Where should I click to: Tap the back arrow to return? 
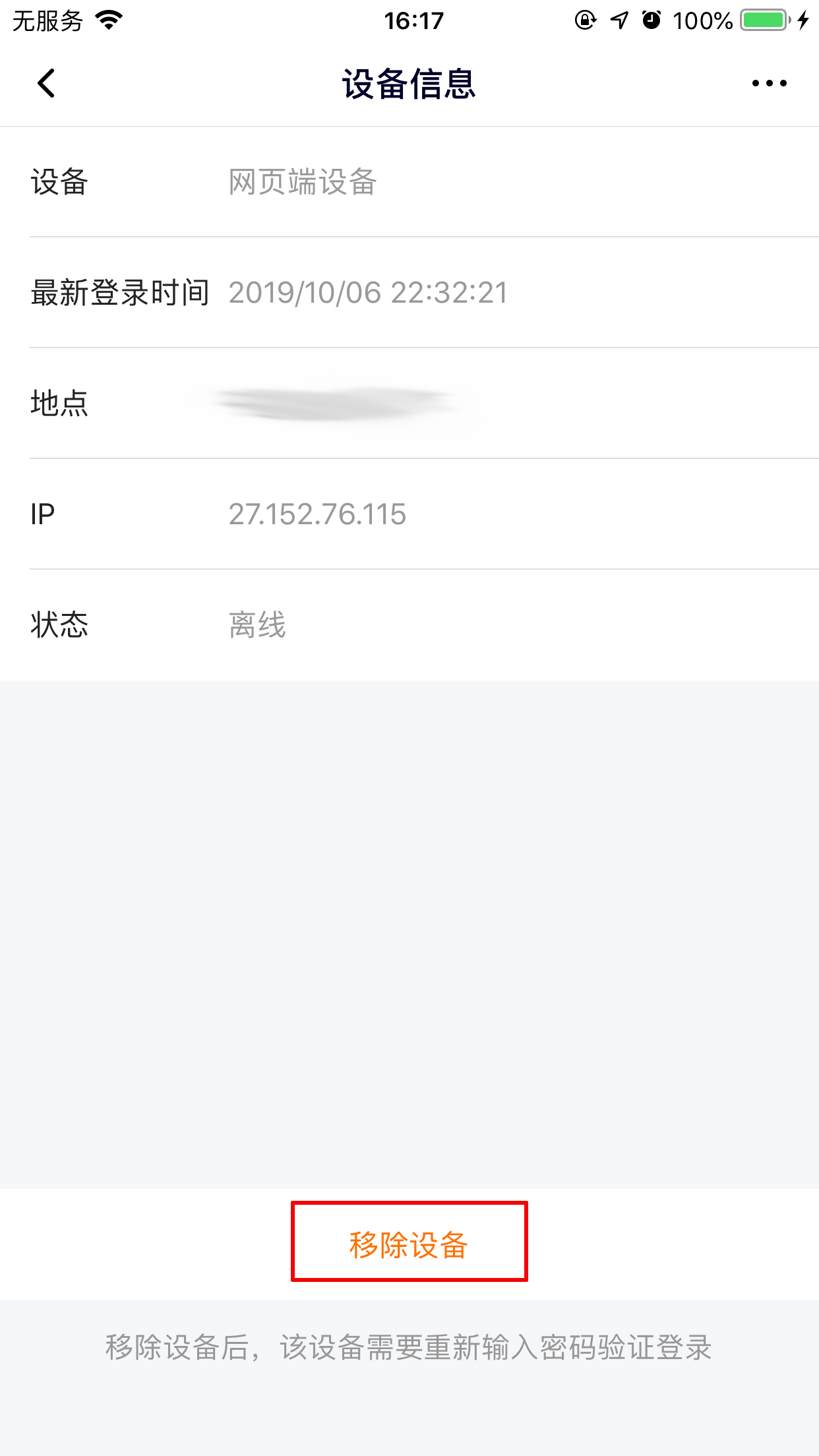click(45, 83)
